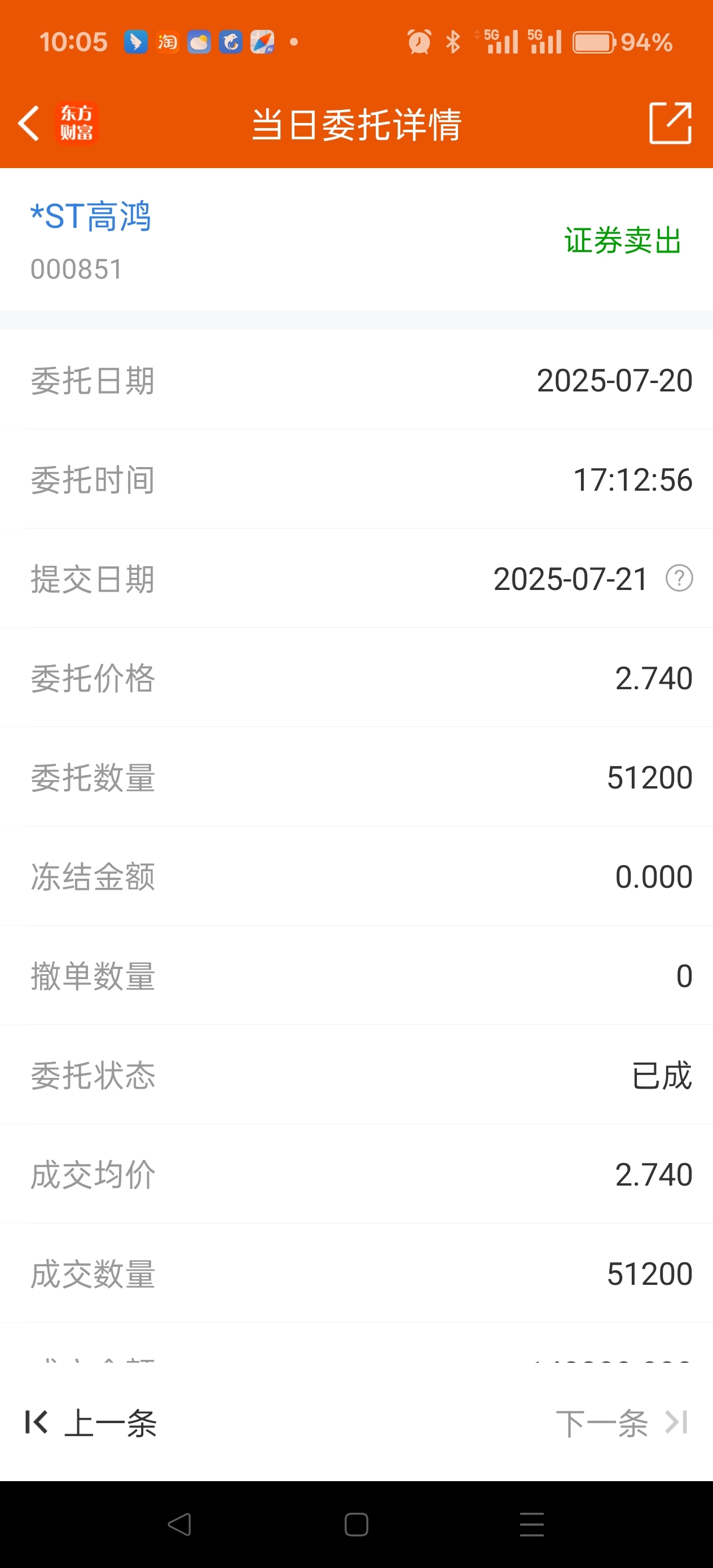713x1568 pixels.
Task: Open the system recent apps menu
Action: pos(531,1525)
